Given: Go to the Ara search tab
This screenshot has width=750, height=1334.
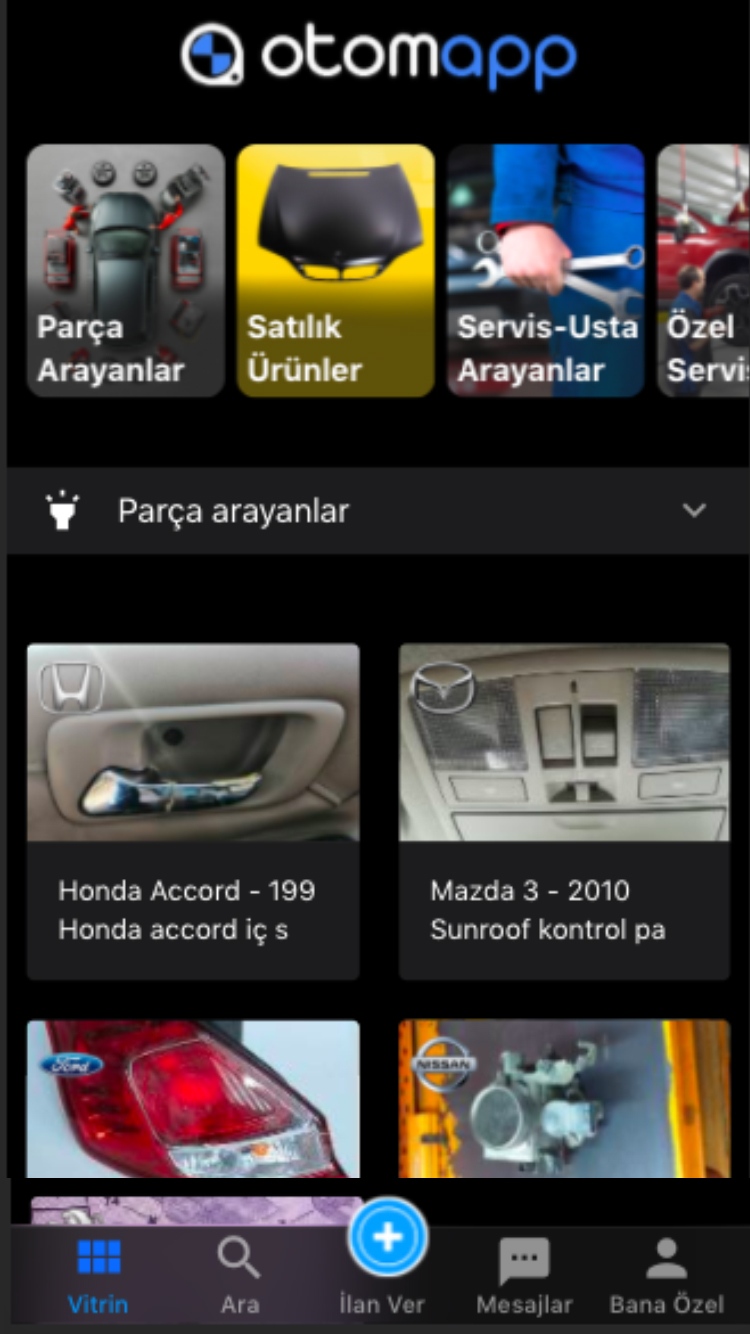Looking at the screenshot, I should pyautogui.click(x=240, y=1275).
